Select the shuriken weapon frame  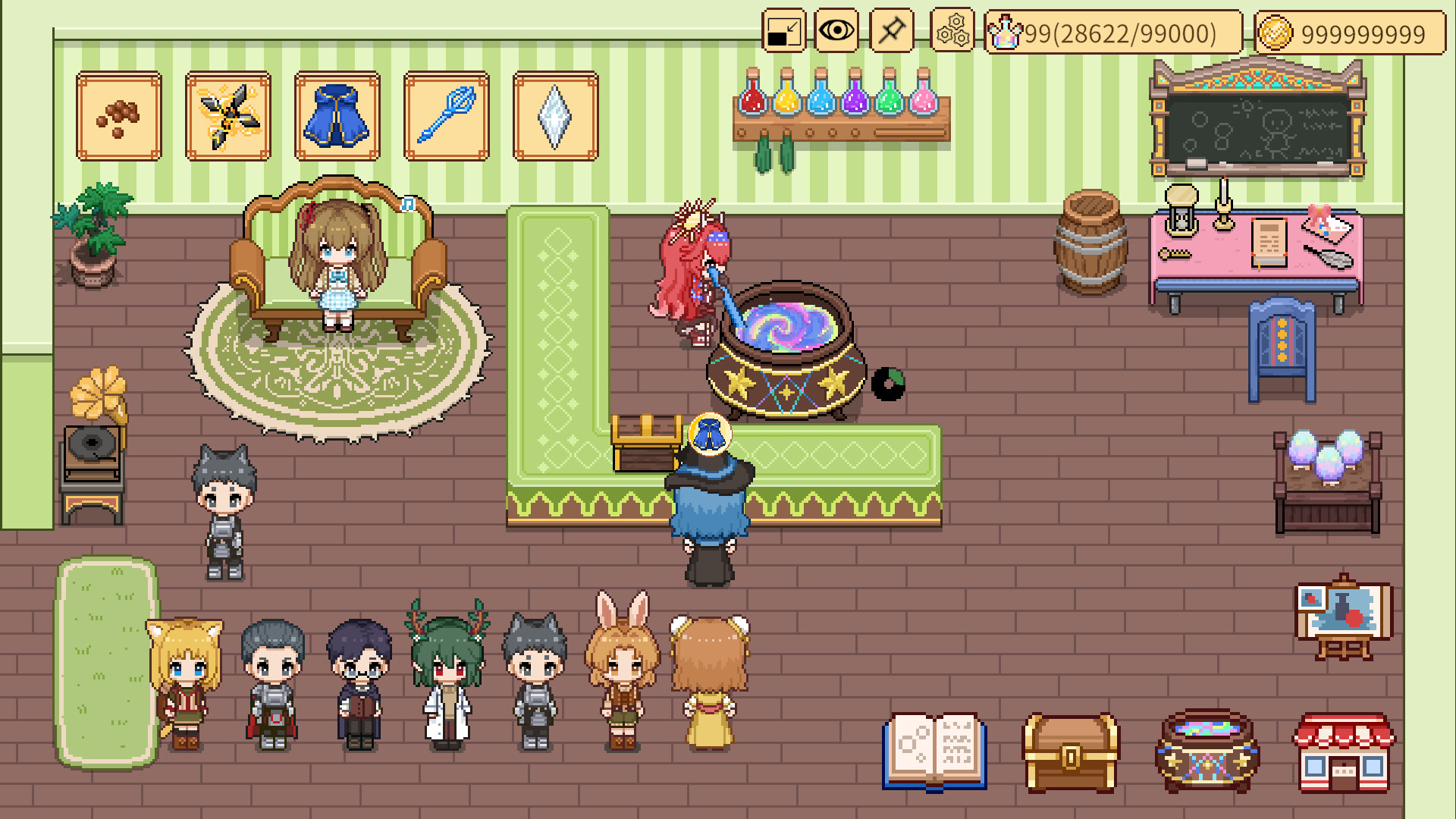coord(228,116)
